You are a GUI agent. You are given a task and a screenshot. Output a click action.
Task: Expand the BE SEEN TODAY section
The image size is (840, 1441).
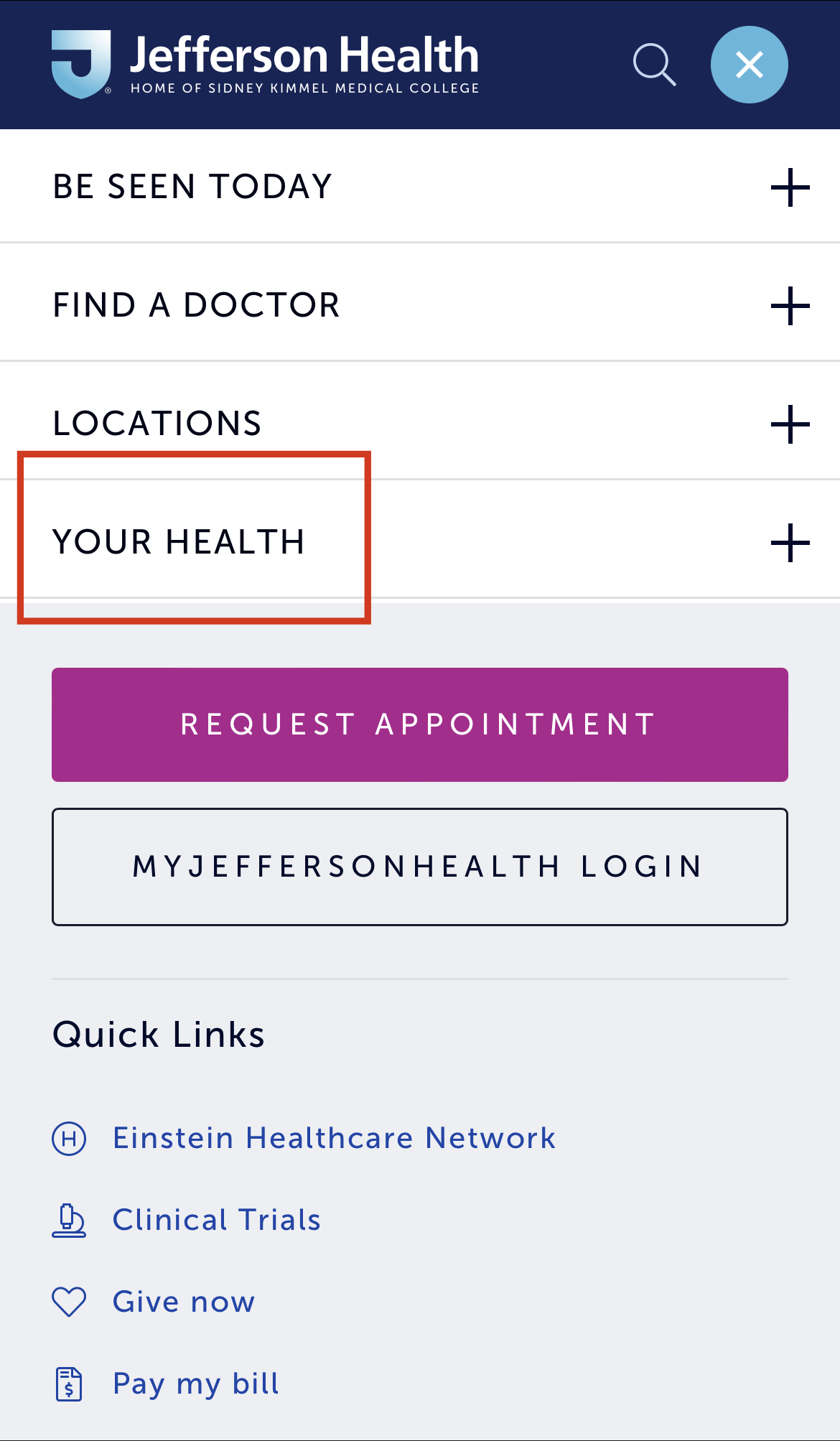click(x=790, y=188)
